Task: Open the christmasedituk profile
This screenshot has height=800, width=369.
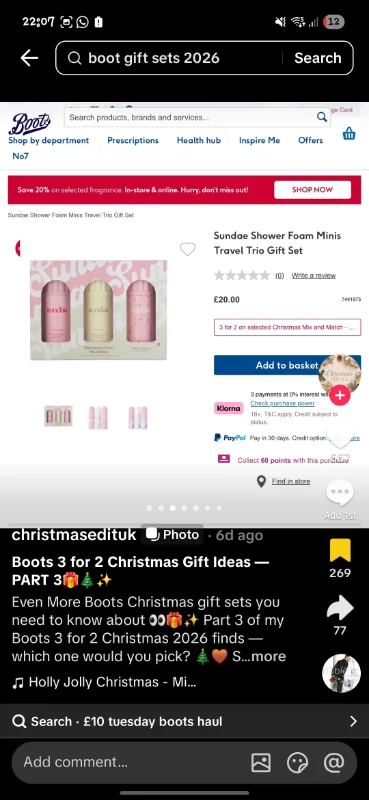Action: point(74,535)
